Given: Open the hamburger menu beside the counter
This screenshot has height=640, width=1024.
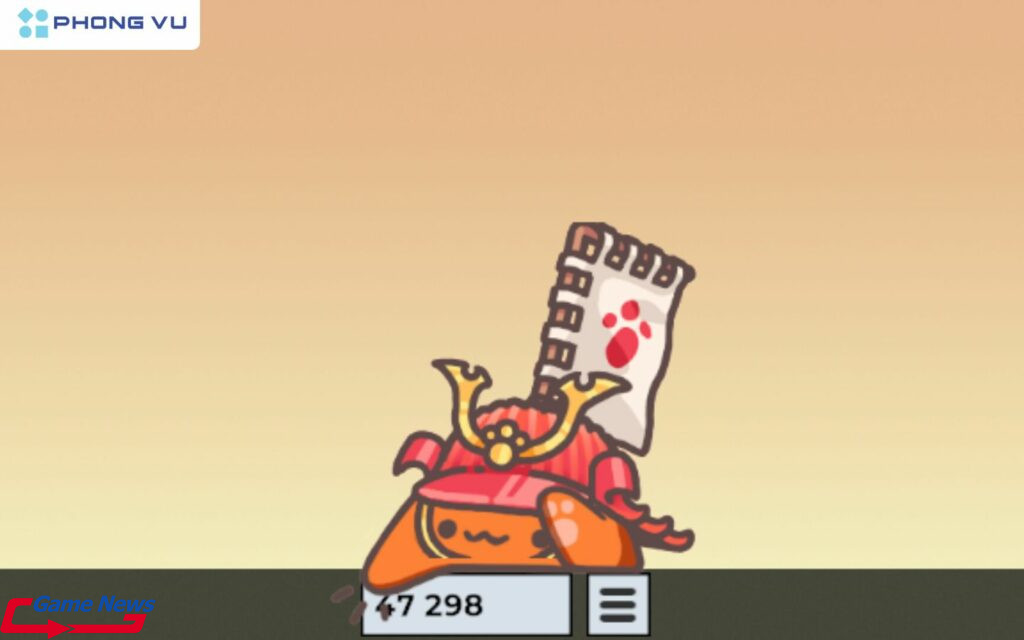Looking at the screenshot, I should click(618, 604).
